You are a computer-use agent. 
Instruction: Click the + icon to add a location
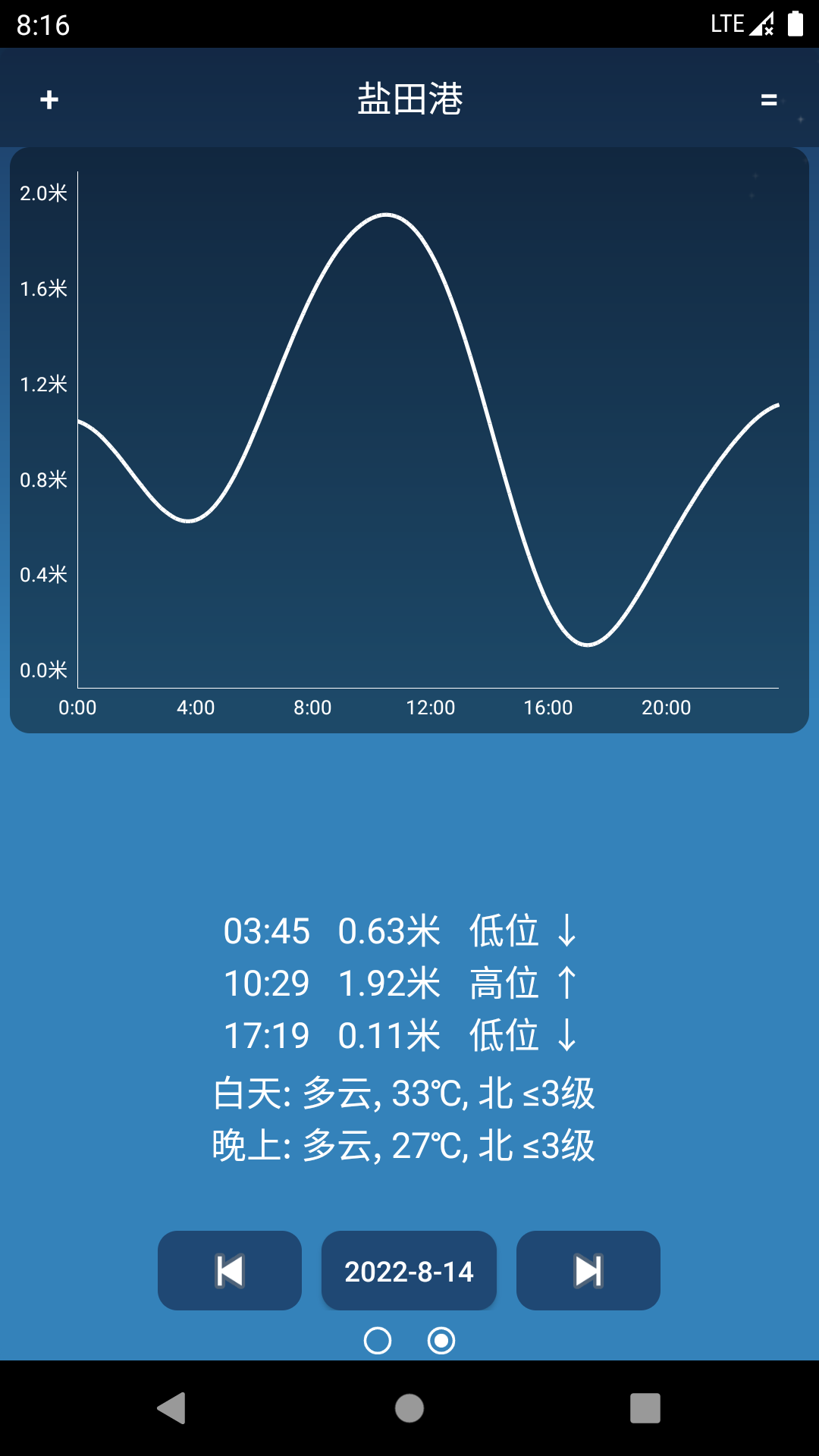[48, 99]
